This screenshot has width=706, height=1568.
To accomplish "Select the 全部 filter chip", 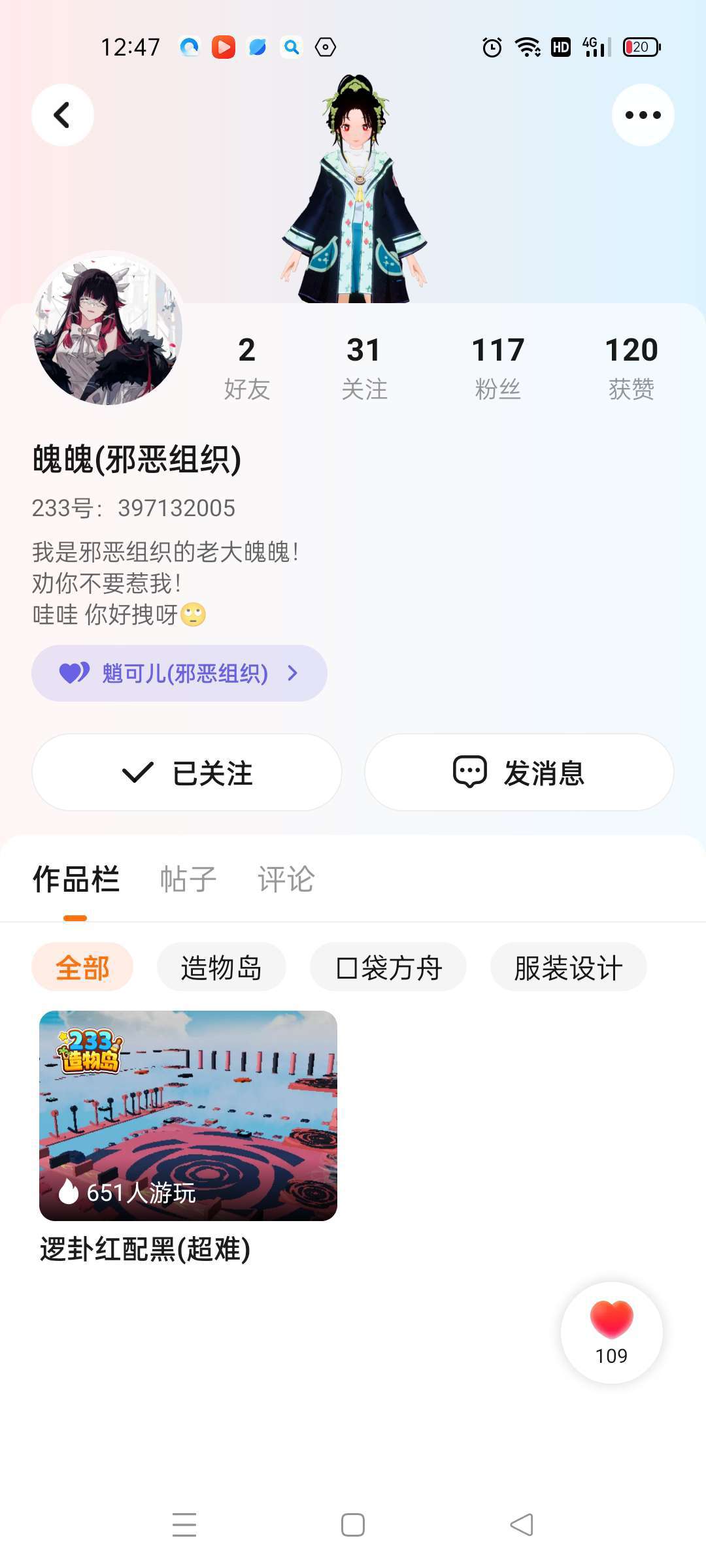I will point(82,967).
